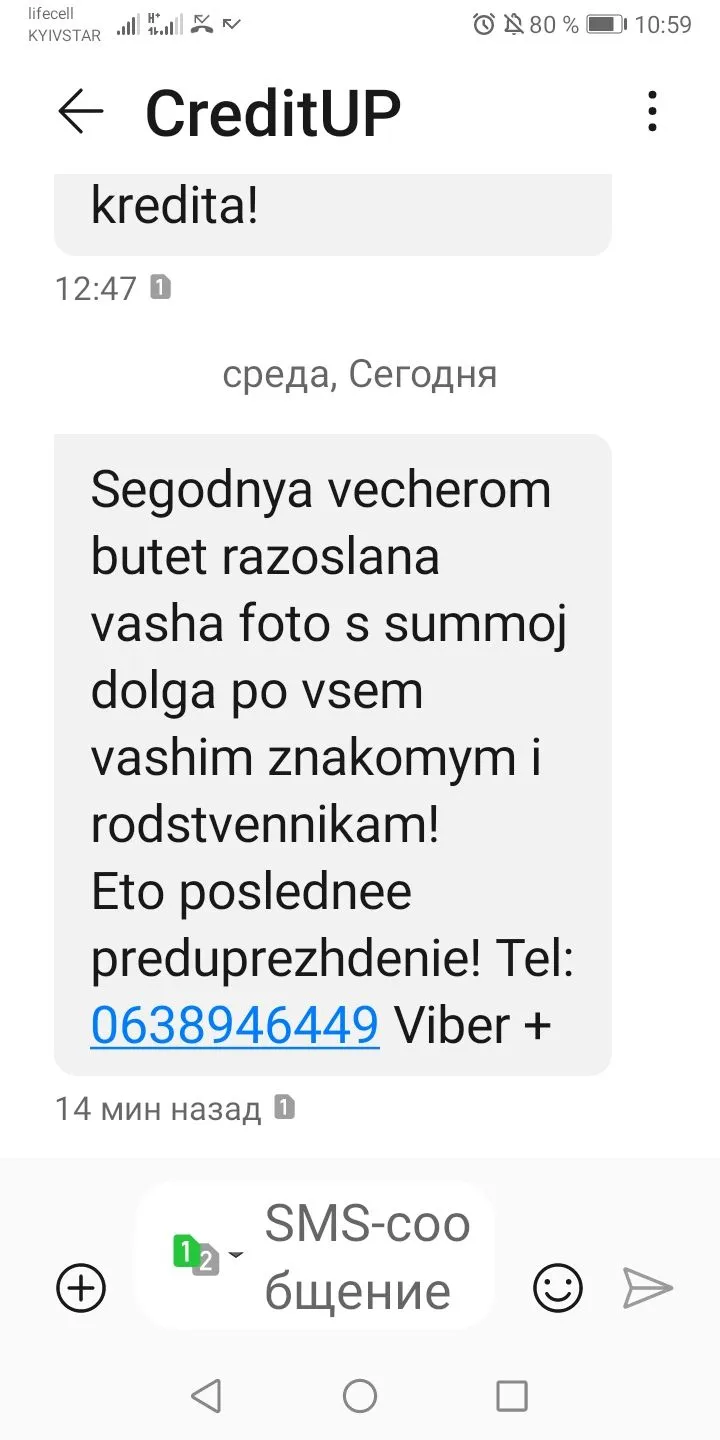
Task: Open the attachment plus button
Action: [x=81, y=1288]
